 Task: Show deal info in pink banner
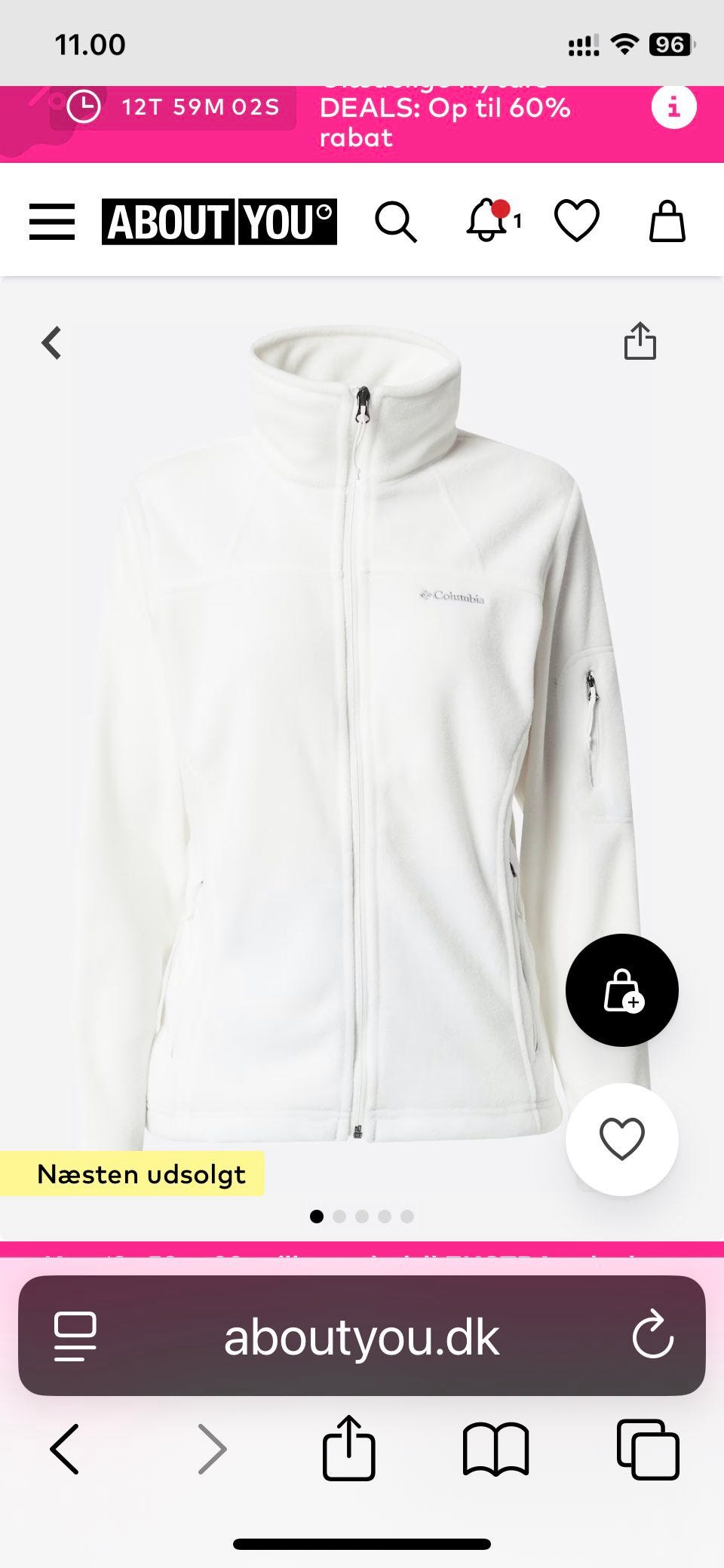coord(673,107)
